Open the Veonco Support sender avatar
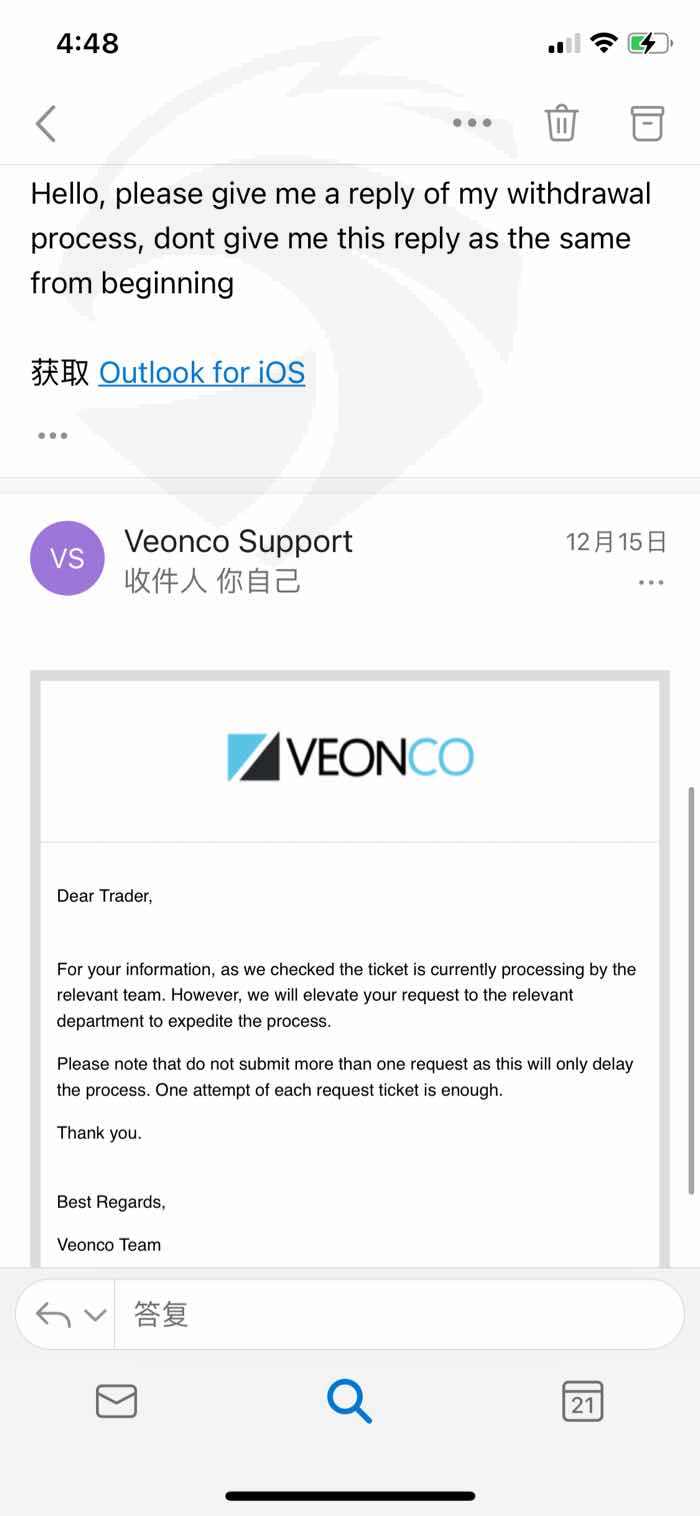Screen dimensions: 700x1516 pyautogui.click(x=67, y=558)
